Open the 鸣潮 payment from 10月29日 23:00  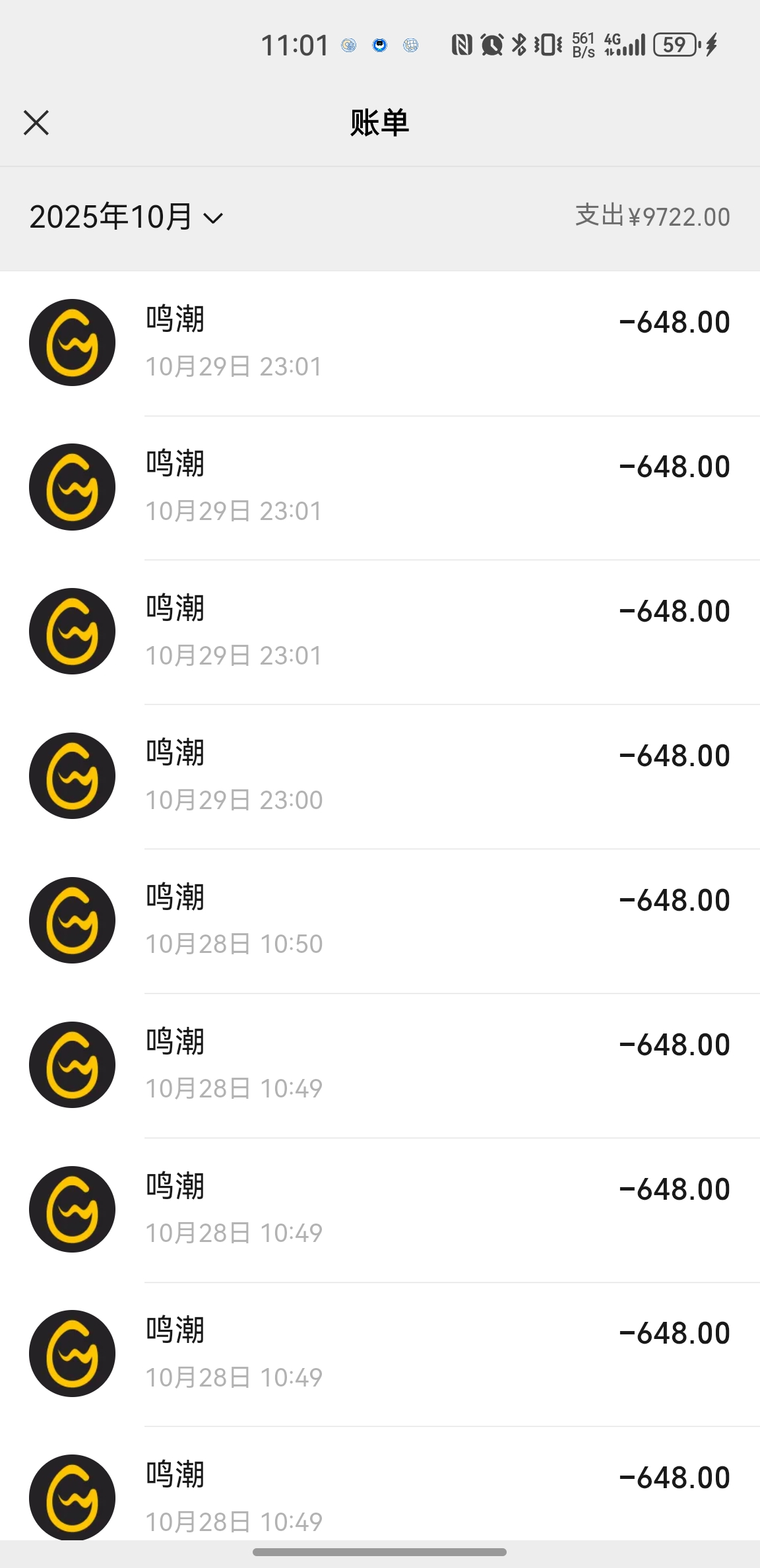pos(379,776)
